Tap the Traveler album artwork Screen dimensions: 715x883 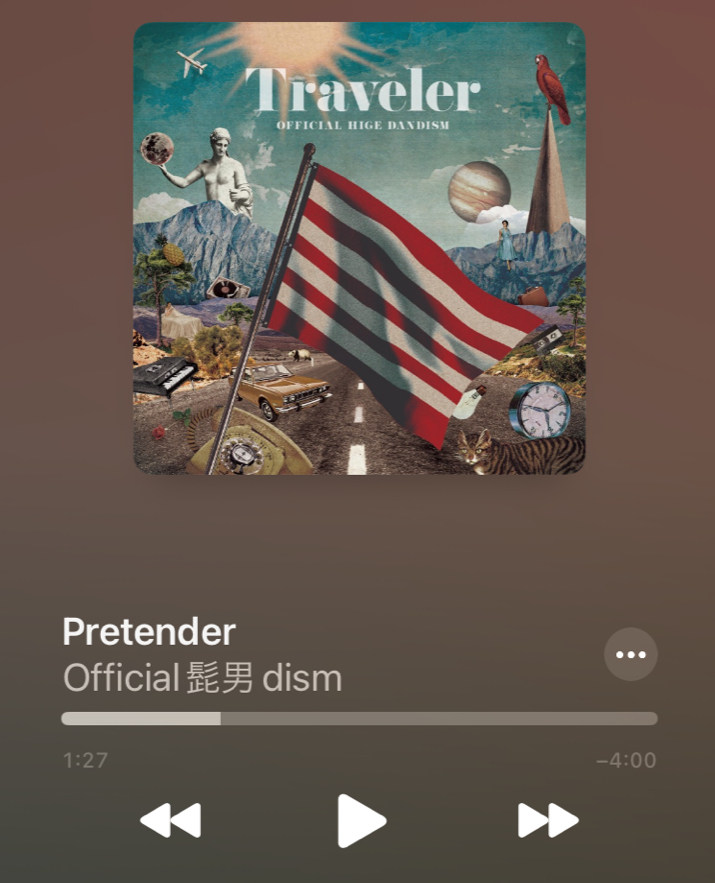pos(359,248)
